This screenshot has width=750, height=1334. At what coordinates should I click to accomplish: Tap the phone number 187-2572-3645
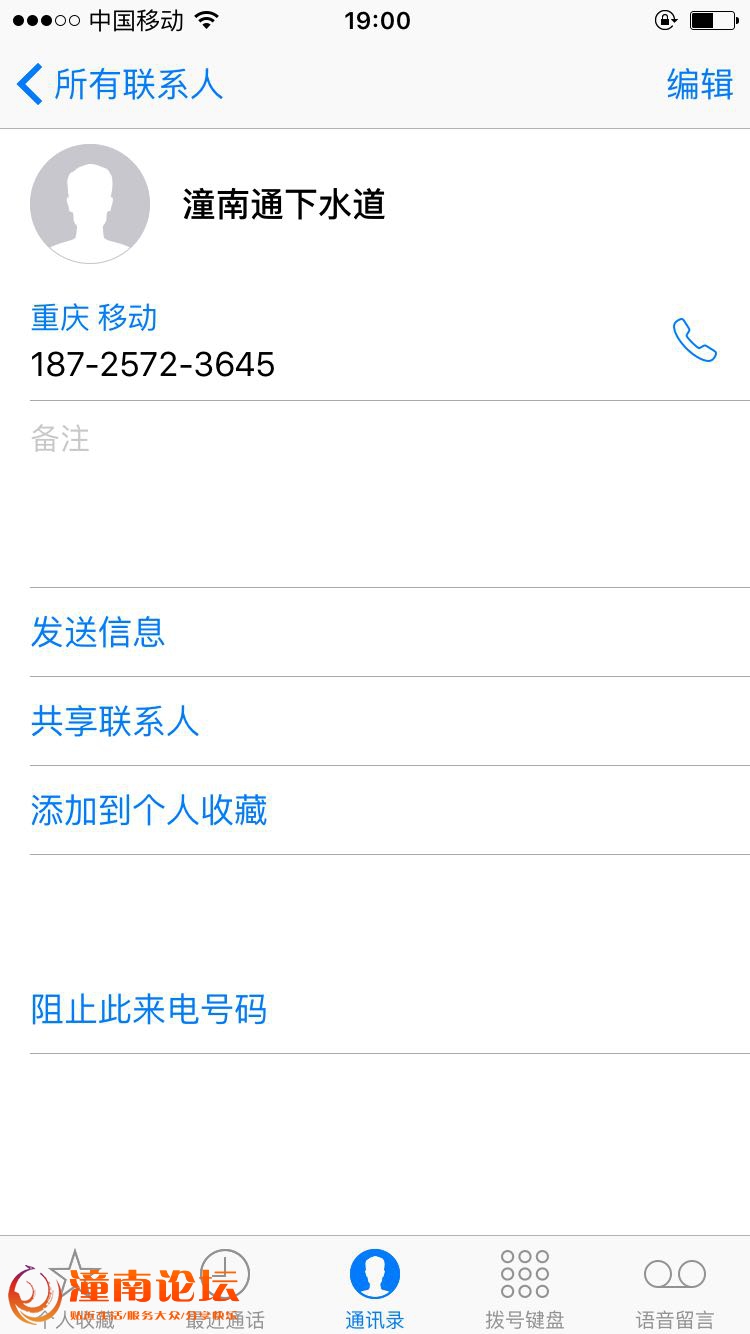click(153, 364)
